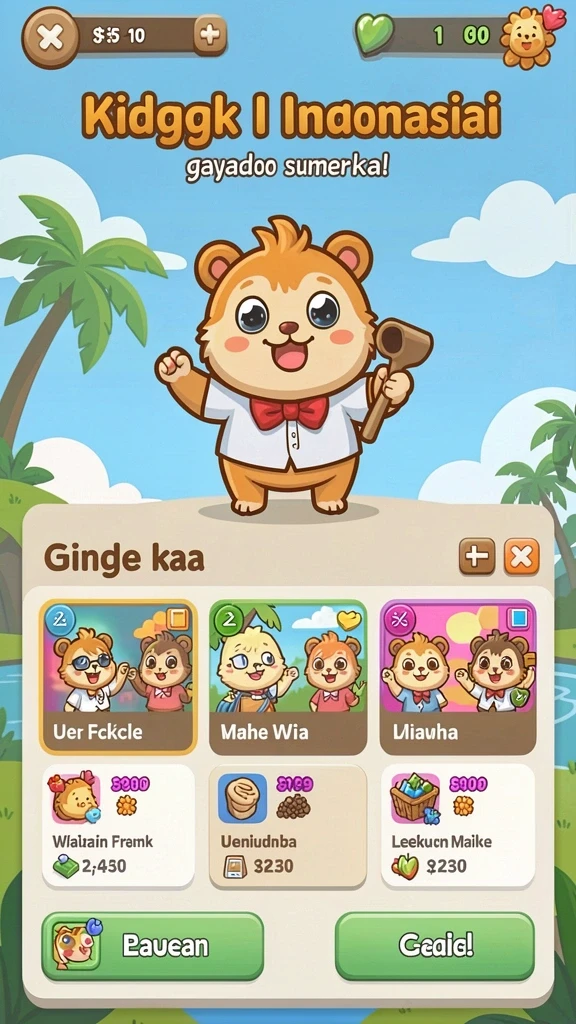Tap the green Geaia! button
This screenshot has width=576, height=1024.
(435, 946)
